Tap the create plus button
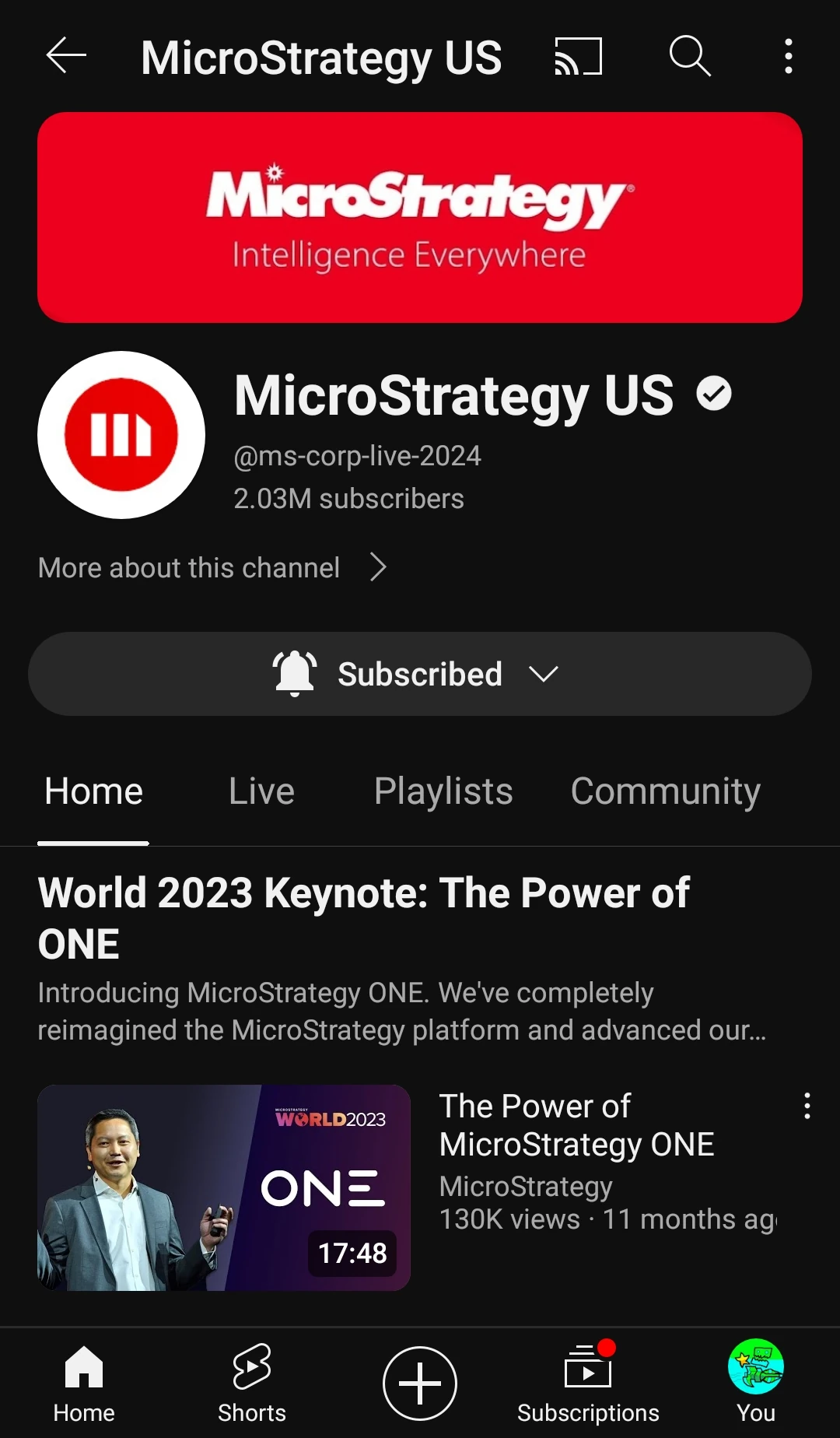The height and width of the screenshot is (1438, 840). pos(420,1384)
